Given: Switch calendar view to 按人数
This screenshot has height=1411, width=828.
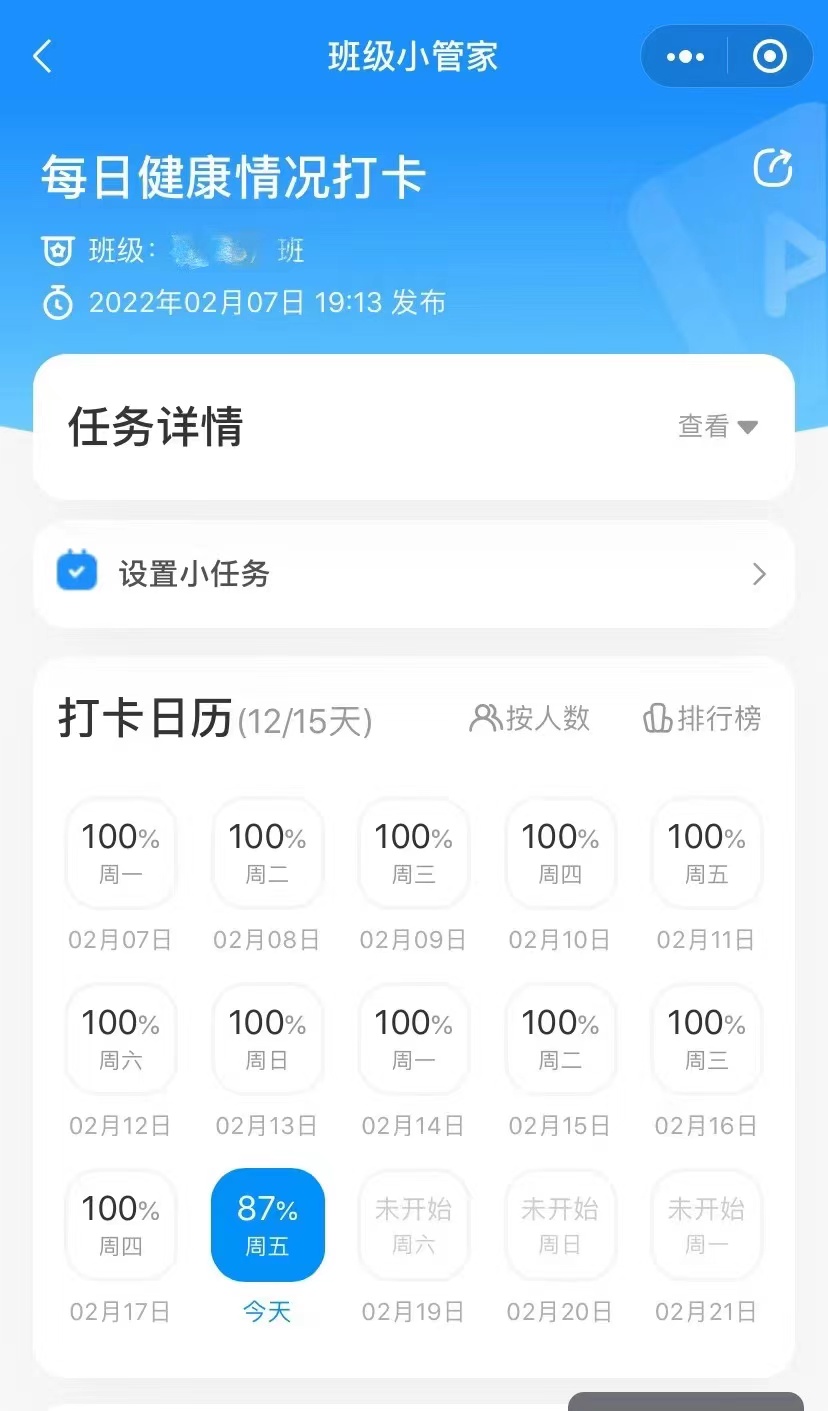Looking at the screenshot, I should [x=530, y=718].
